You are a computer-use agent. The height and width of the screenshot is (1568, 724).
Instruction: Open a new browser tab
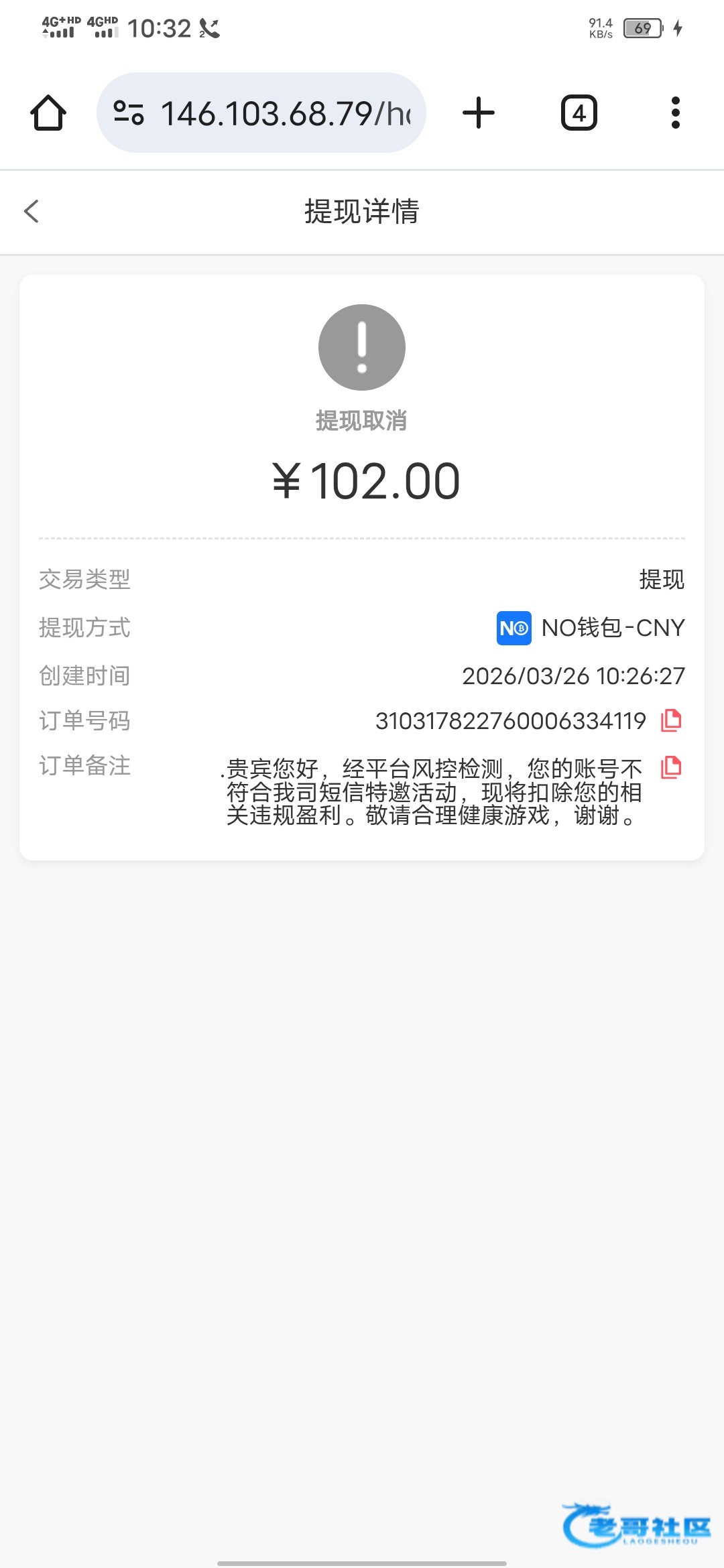pyautogui.click(x=479, y=113)
